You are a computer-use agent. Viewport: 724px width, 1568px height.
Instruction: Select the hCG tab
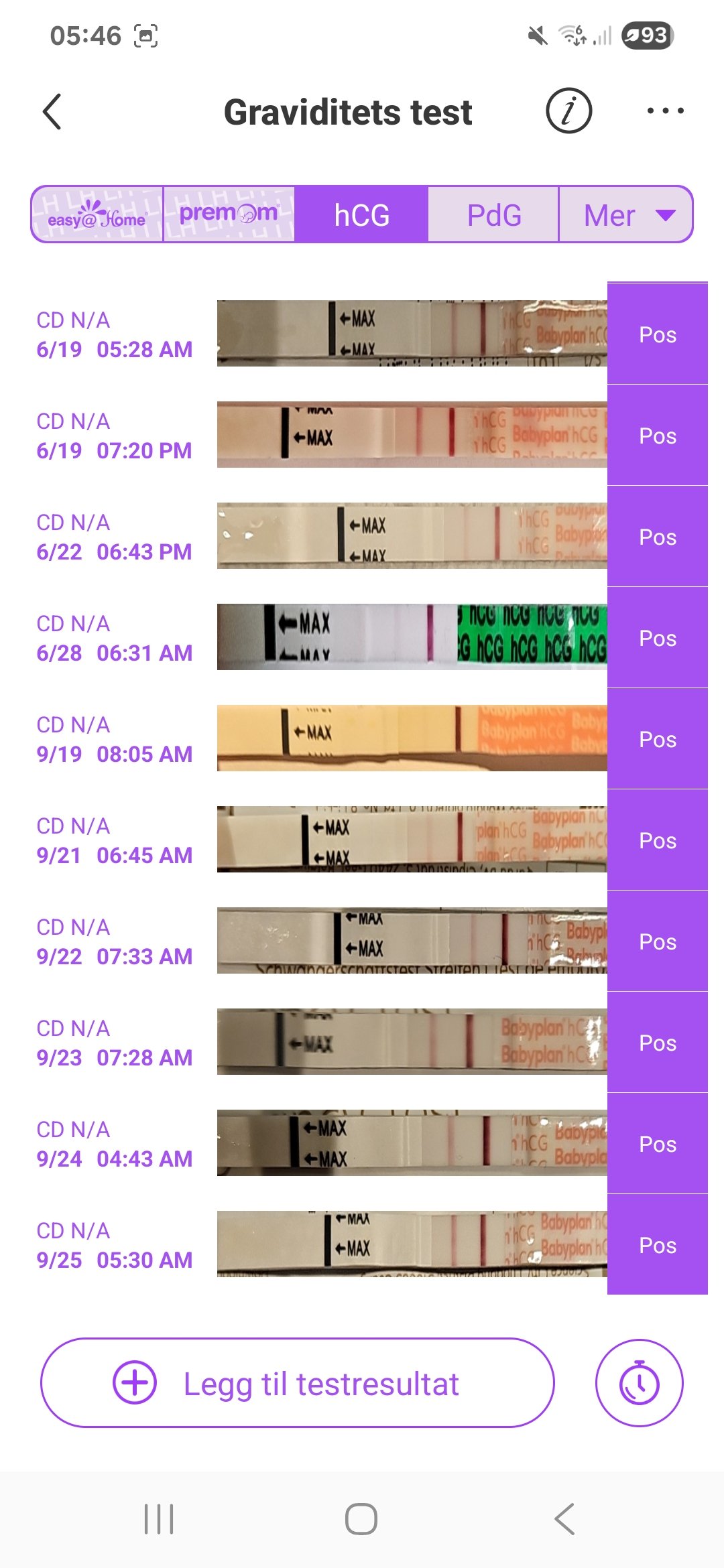click(361, 214)
